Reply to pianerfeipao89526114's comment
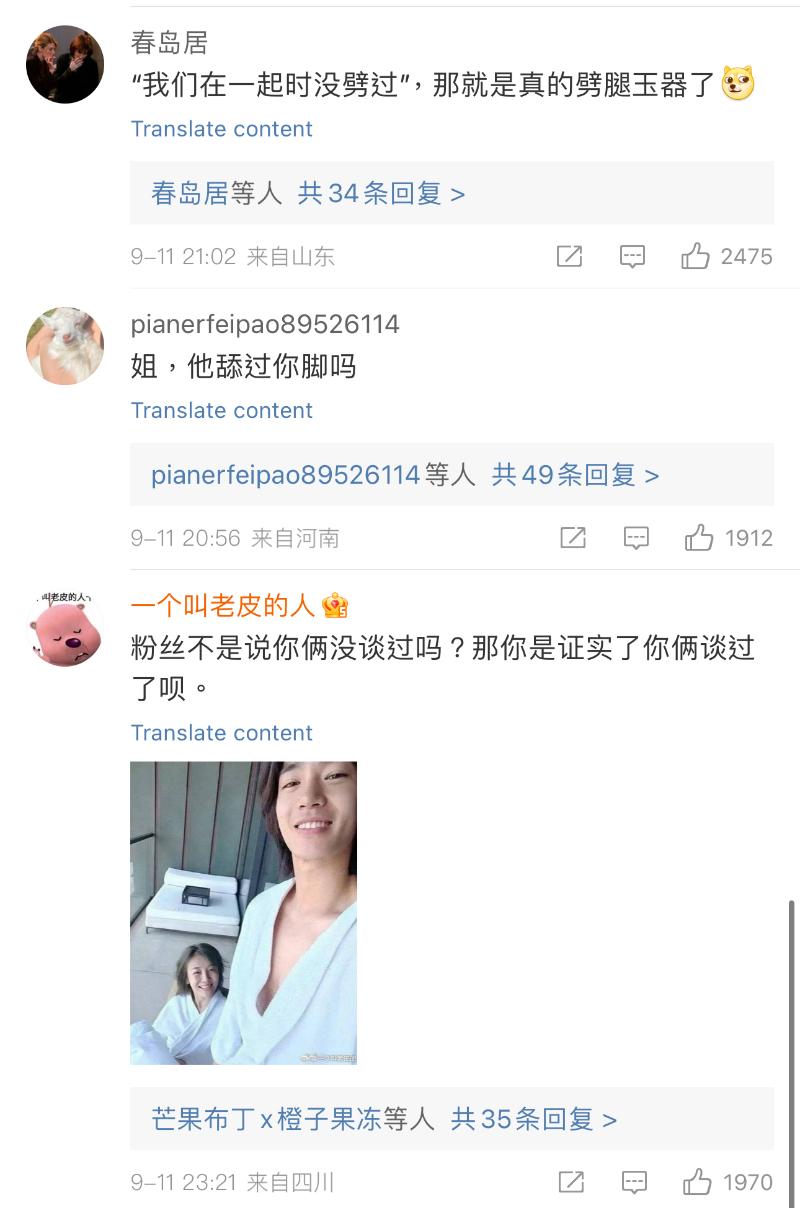This screenshot has height=1208, width=800. [636, 538]
